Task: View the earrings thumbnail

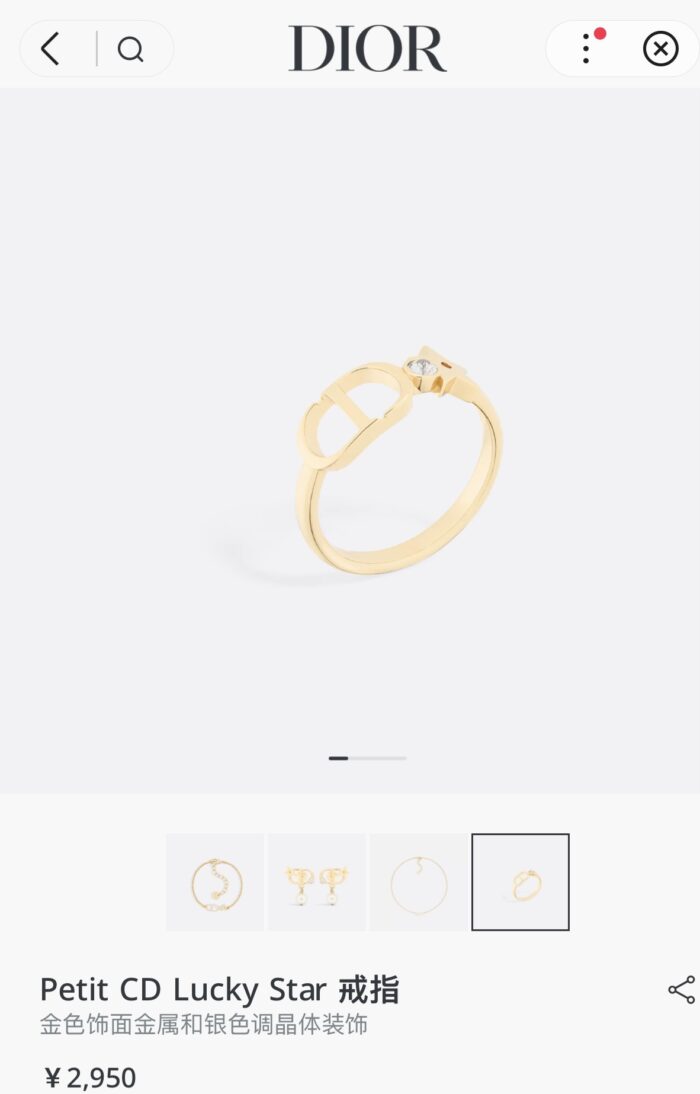Action: tap(317, 882)
